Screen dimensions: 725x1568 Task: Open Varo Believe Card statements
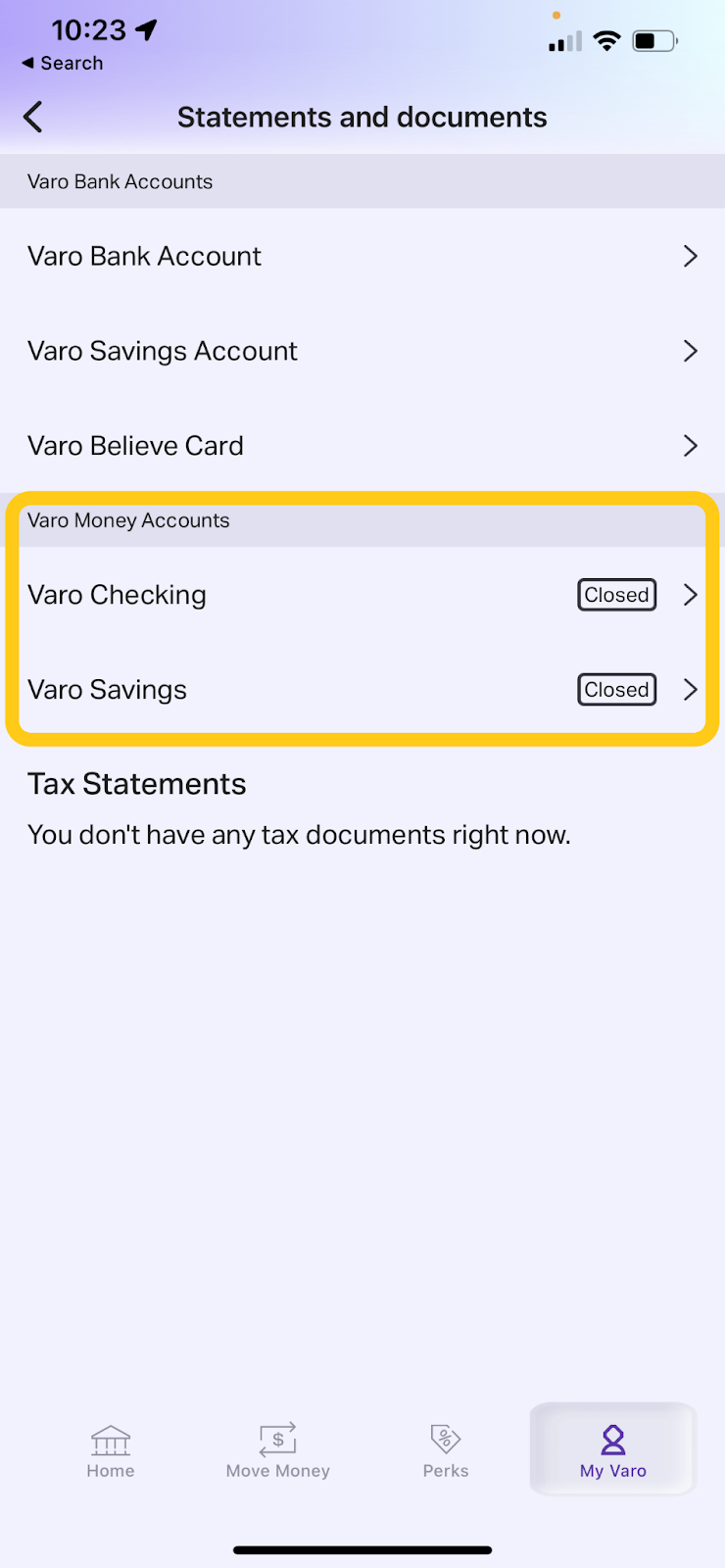tap(362, 446)
